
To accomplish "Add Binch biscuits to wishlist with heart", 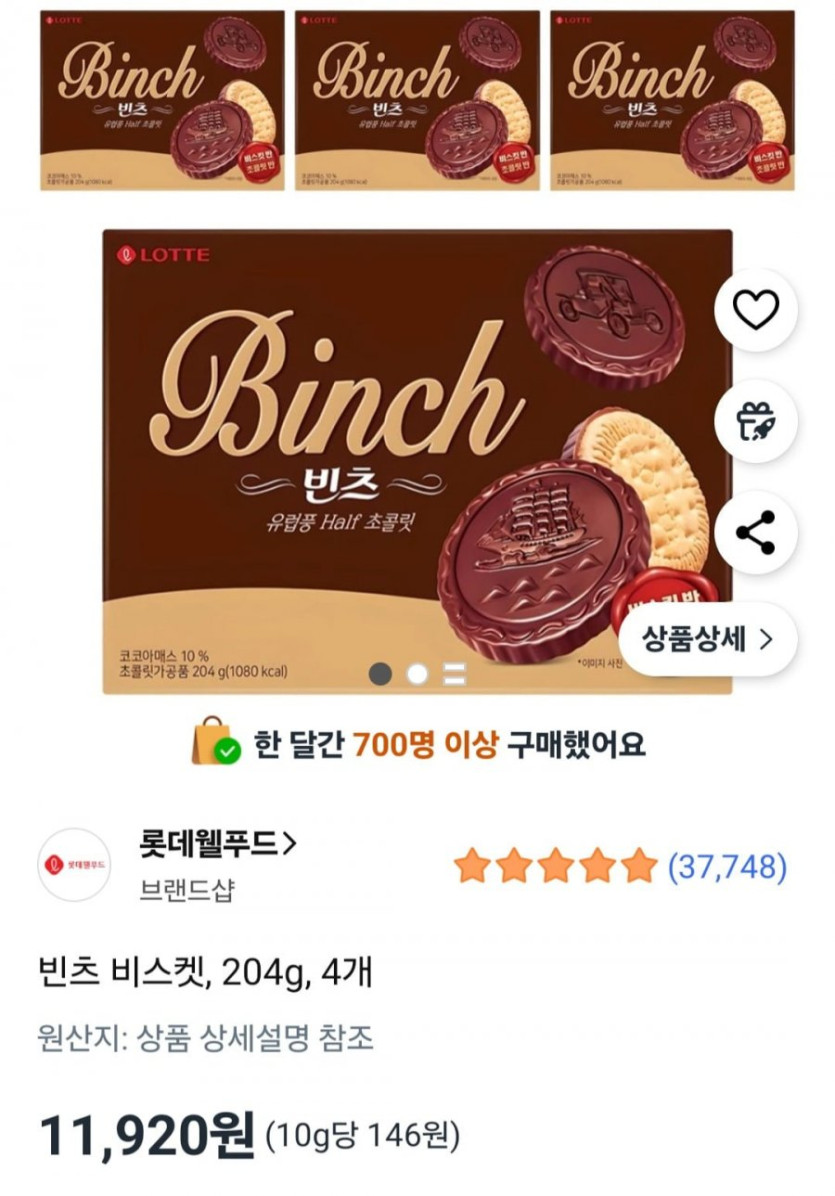I will point(755,311).
